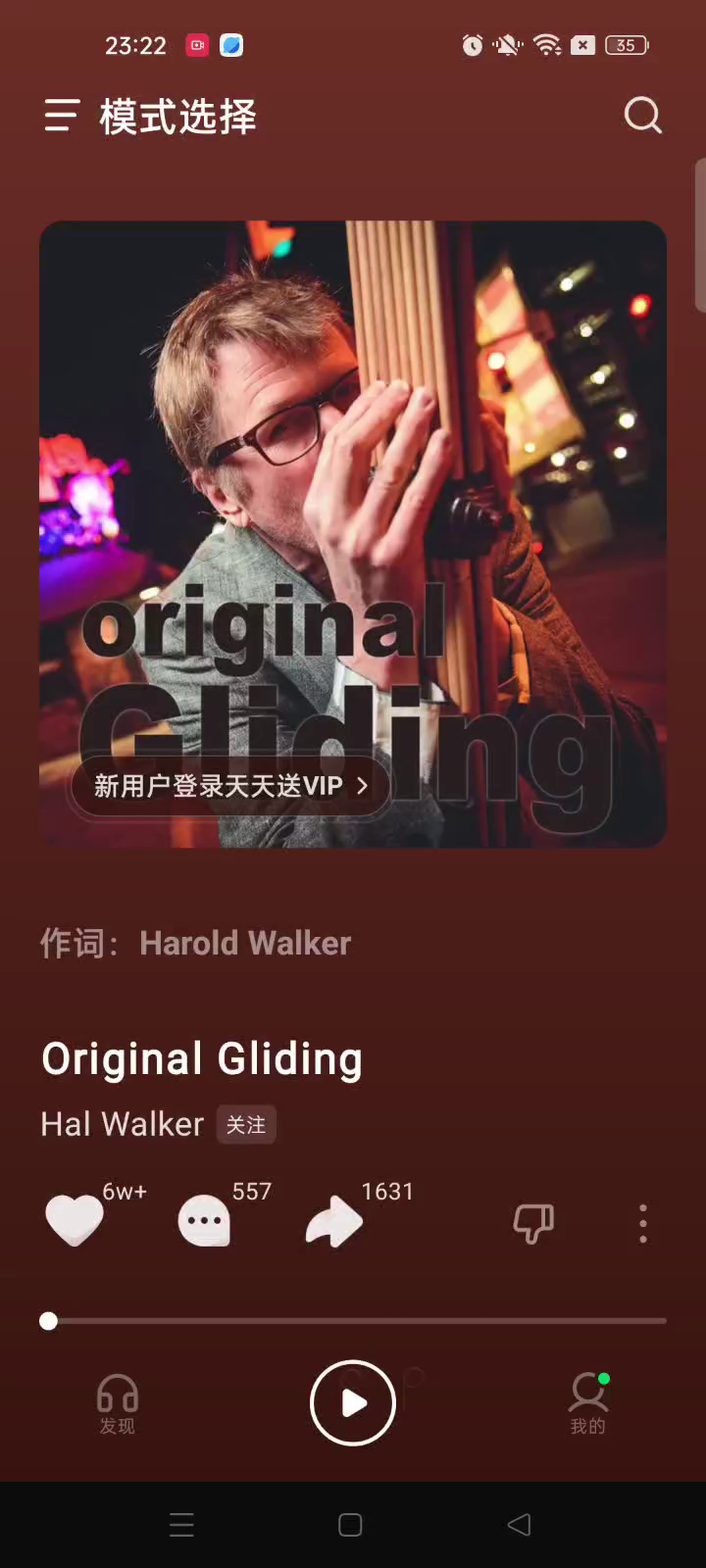Tap the playback progress bar
This screenshot has width=706, height=1568.
(353, 1321)
